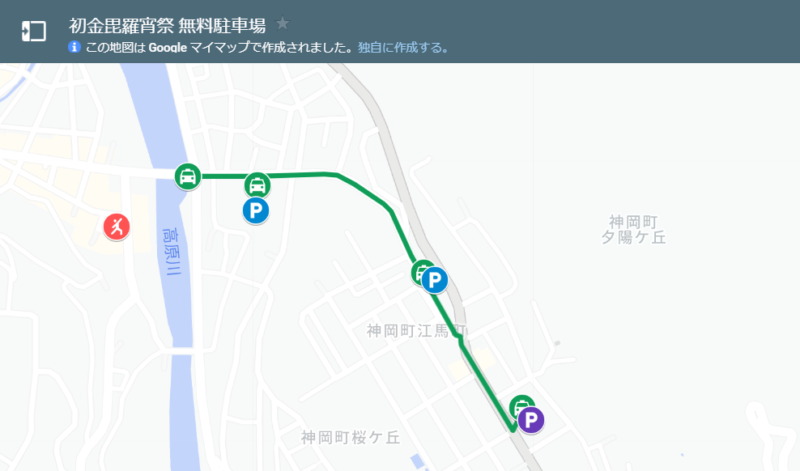Open the 独自に作成する link
Screen dimensions: 800x471
403,47
